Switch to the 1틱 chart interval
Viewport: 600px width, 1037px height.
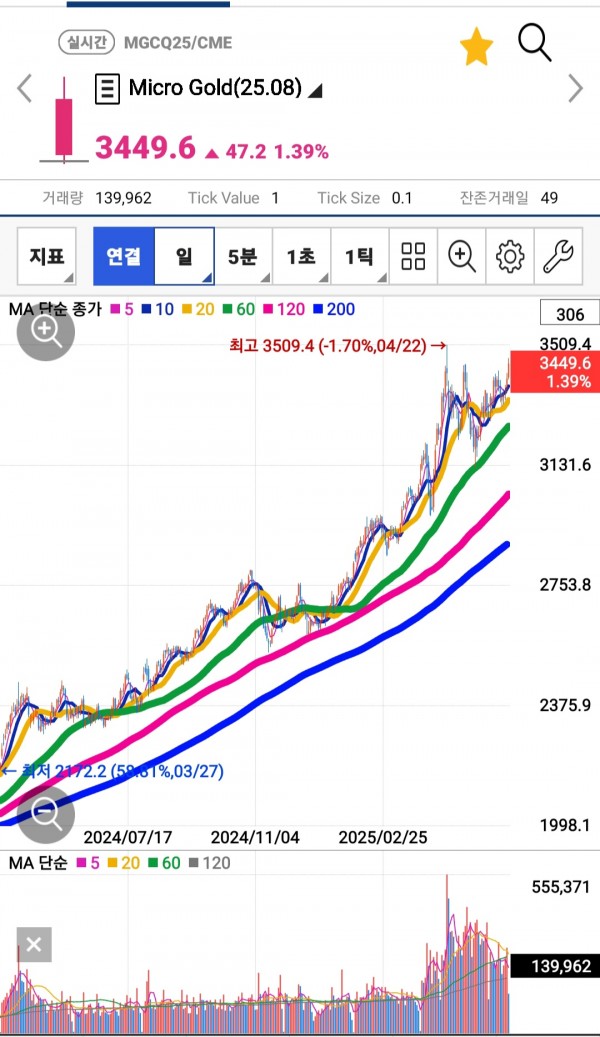360,257
